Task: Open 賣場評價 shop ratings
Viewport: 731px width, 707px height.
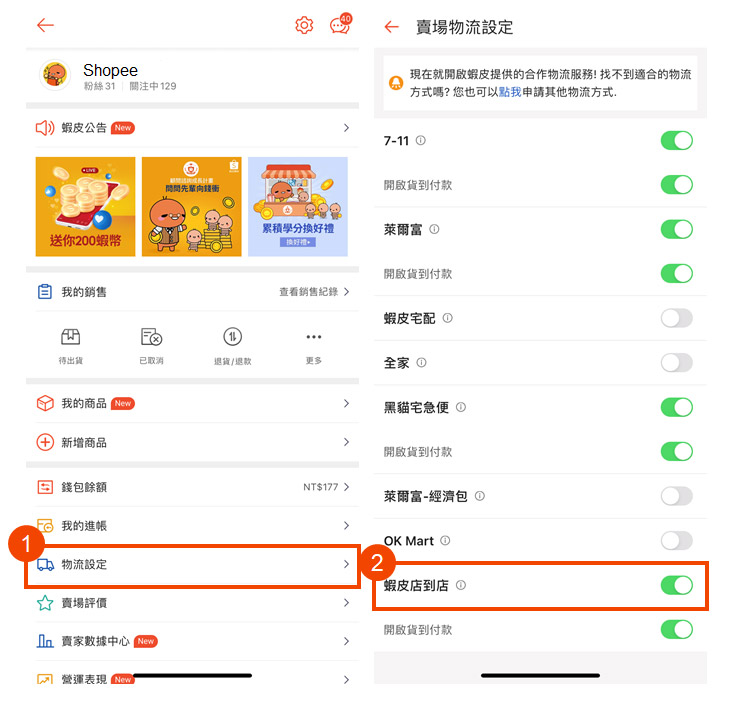Action: point(192,603)
